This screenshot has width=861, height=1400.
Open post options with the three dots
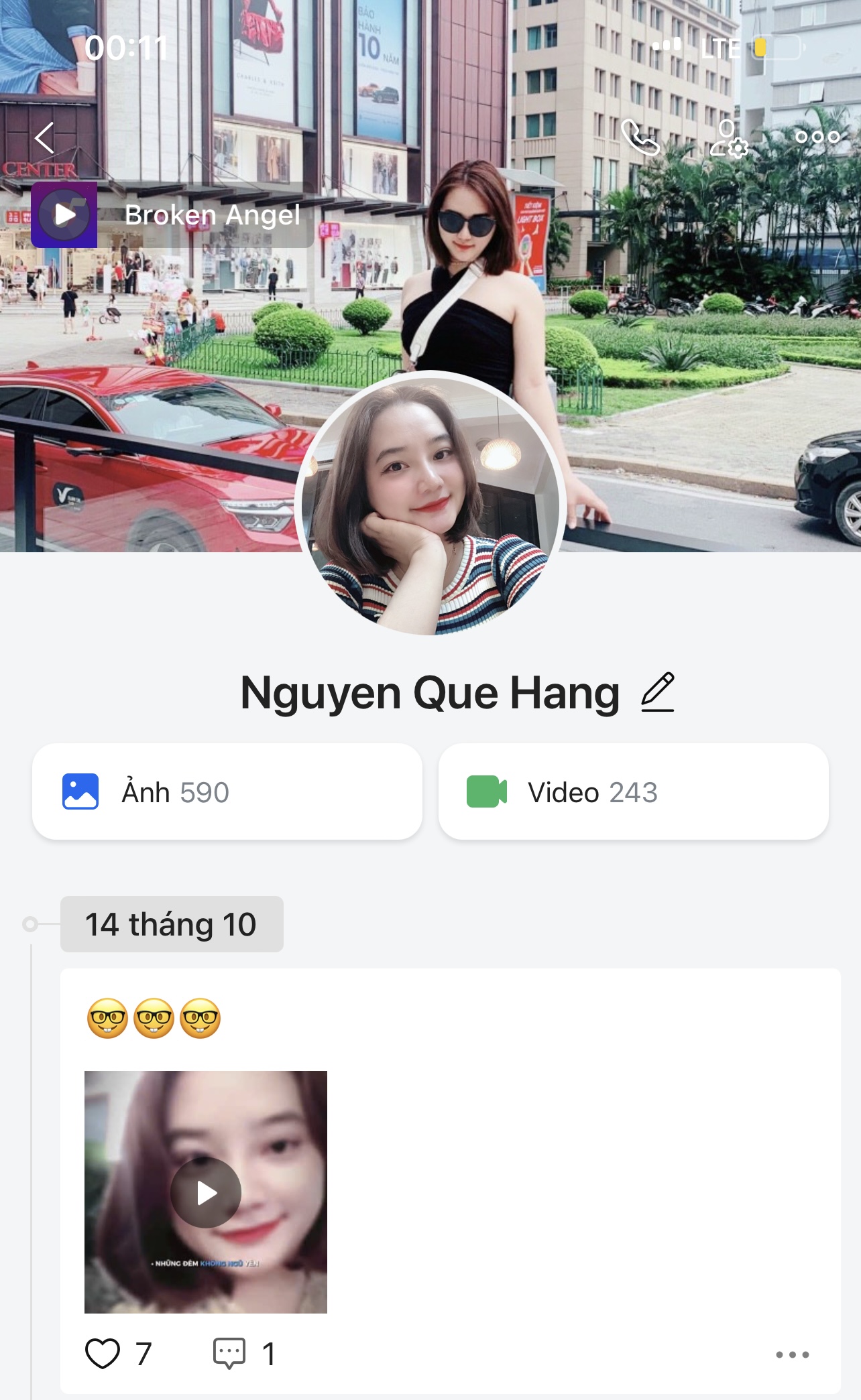point(792,1354)
